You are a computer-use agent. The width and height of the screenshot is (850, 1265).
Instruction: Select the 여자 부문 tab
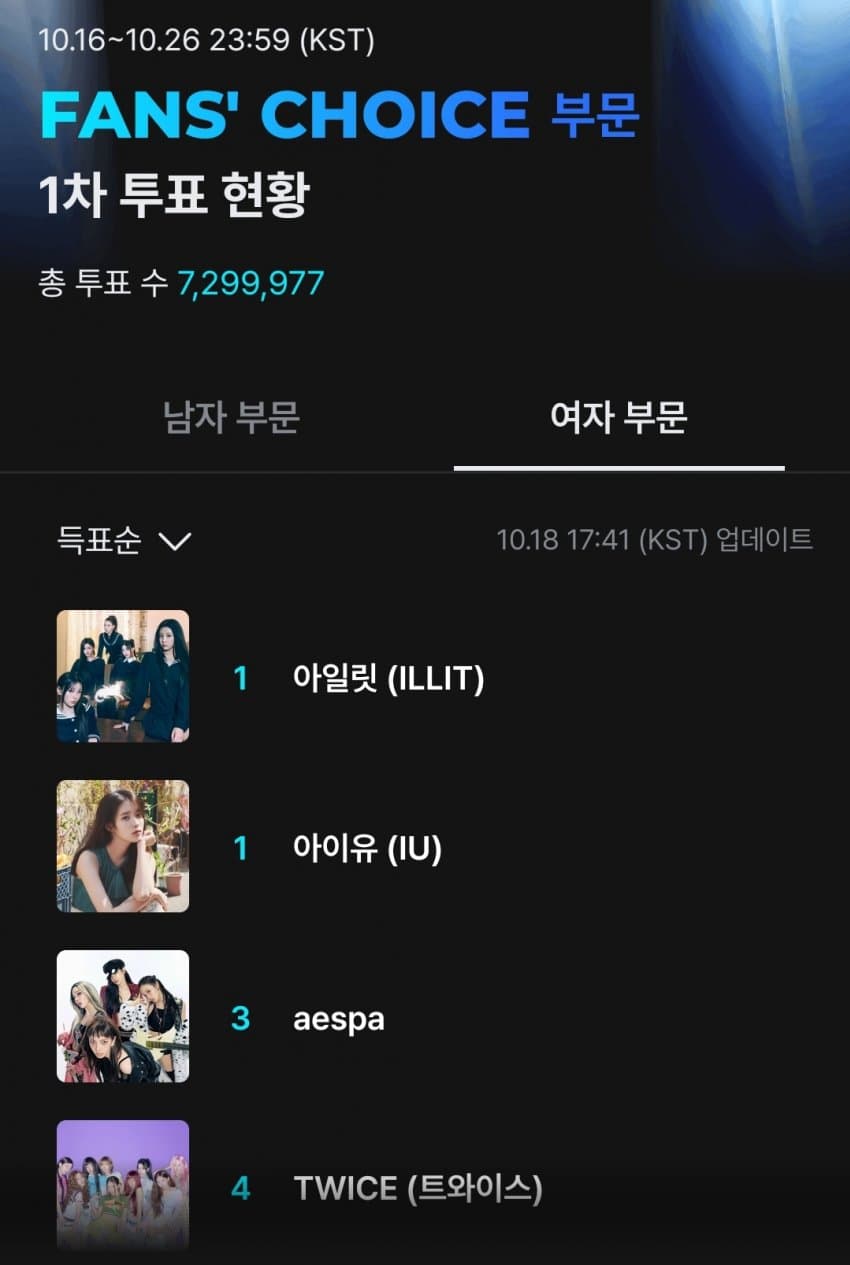coord(618,418)
